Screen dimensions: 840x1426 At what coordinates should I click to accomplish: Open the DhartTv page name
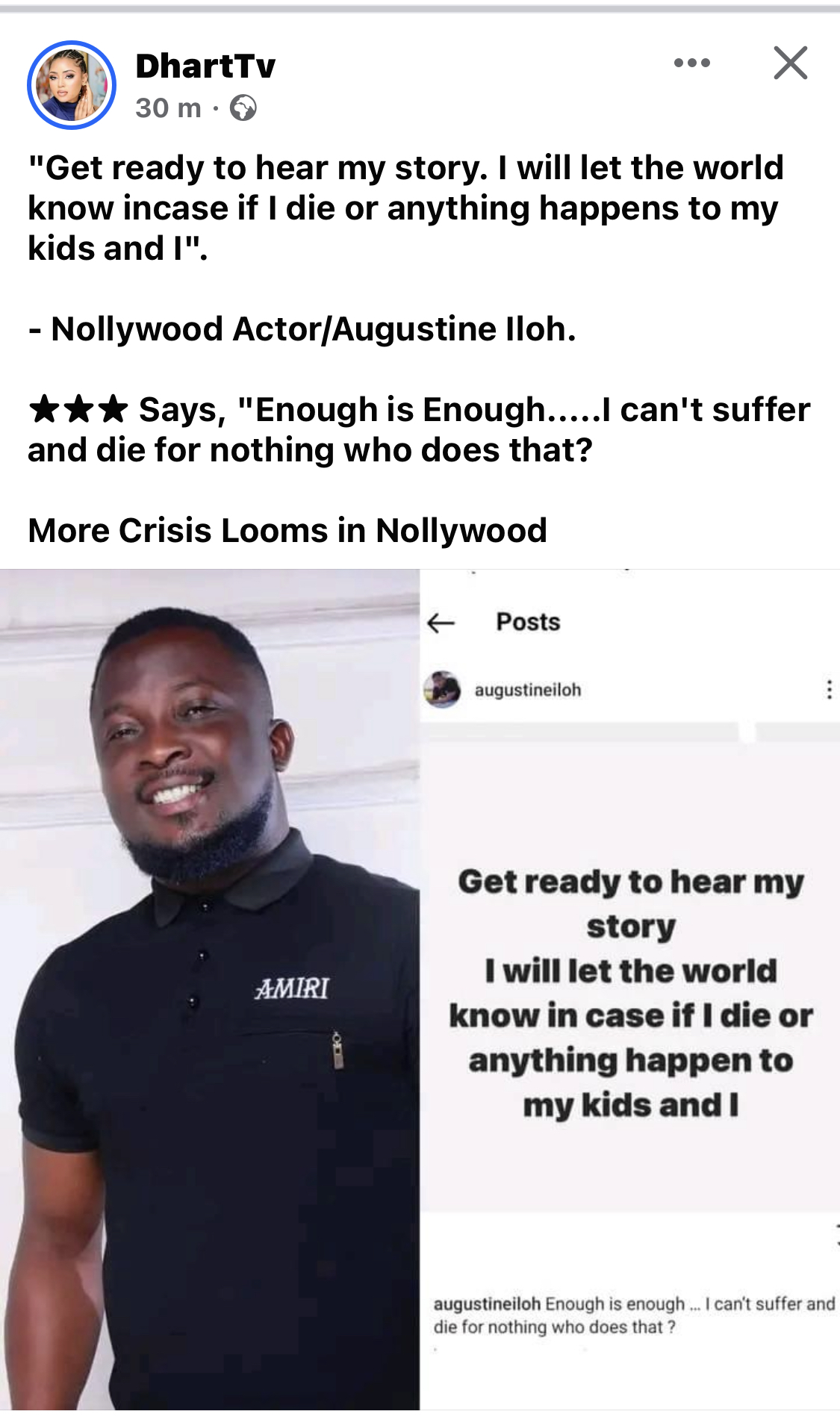[x=205, y=66]
